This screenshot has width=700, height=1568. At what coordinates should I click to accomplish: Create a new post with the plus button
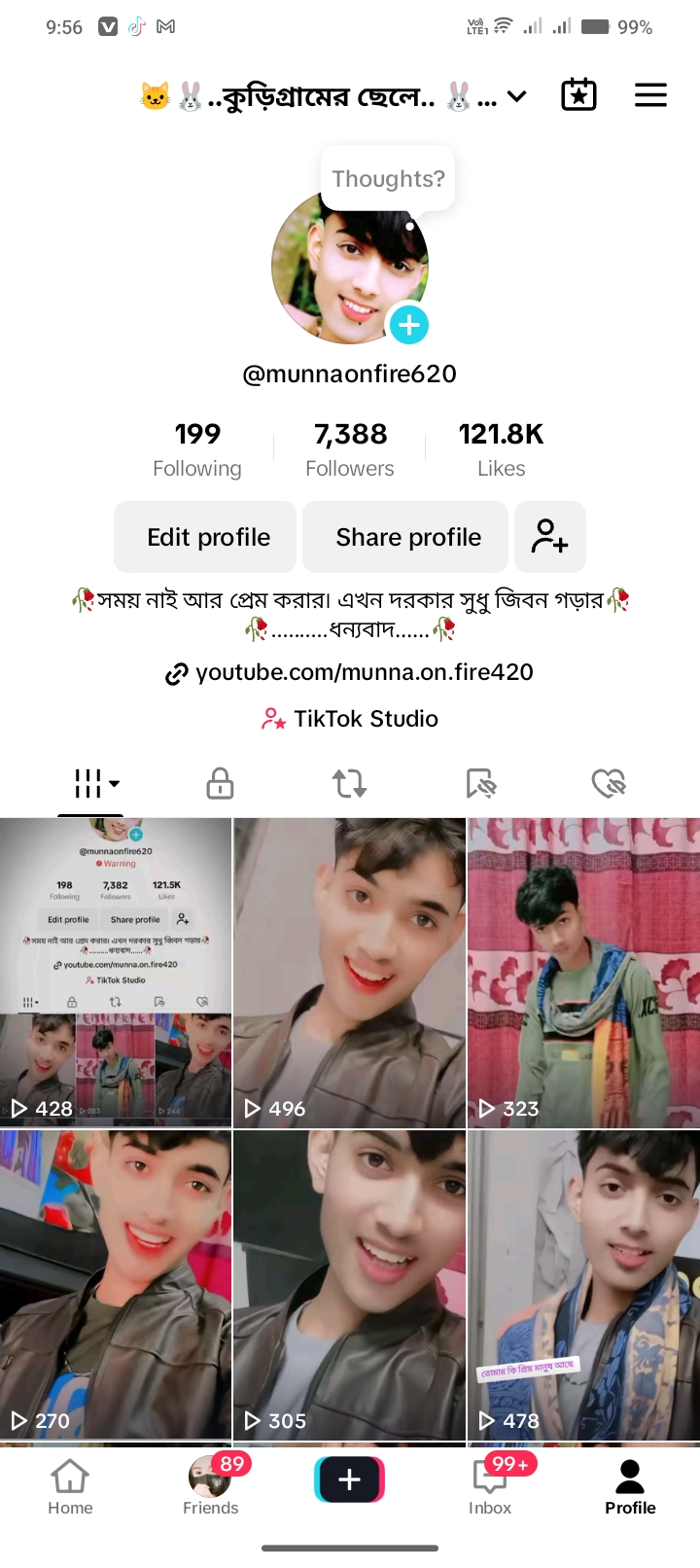tap(350, 1479)
